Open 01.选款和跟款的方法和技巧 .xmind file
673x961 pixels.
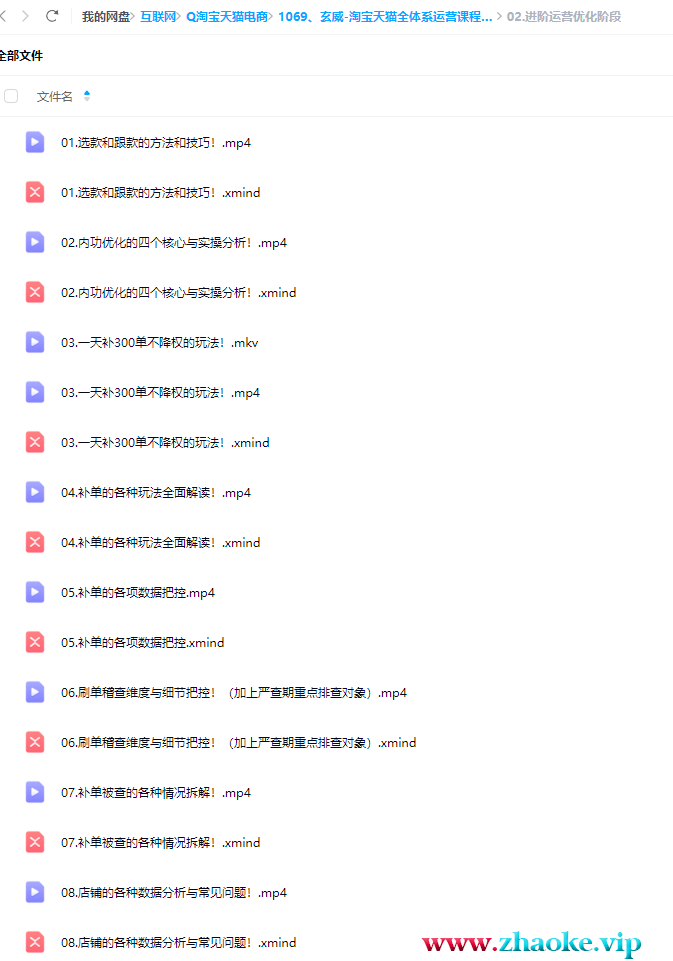160,193
